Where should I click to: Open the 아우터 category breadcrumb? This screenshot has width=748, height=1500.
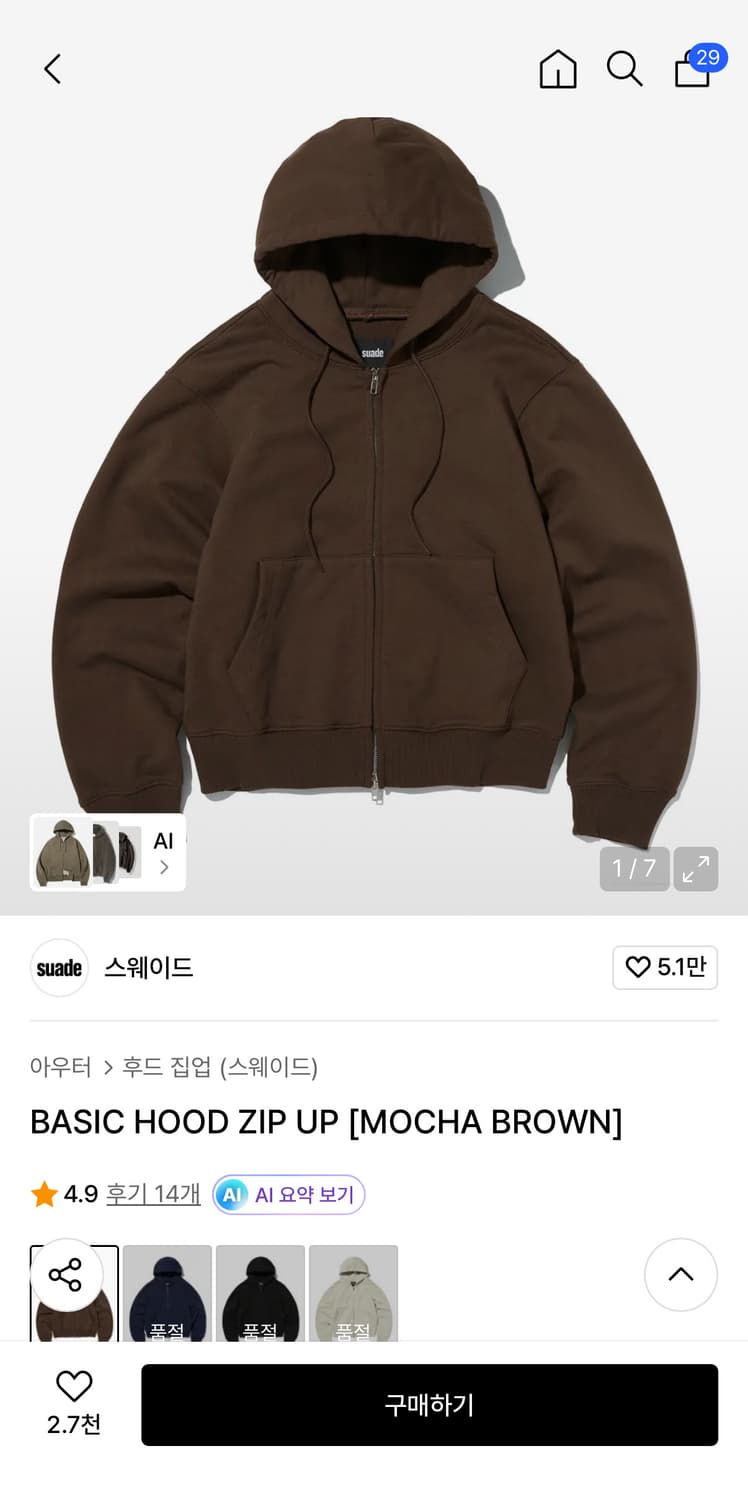(x=61, y=1067)
